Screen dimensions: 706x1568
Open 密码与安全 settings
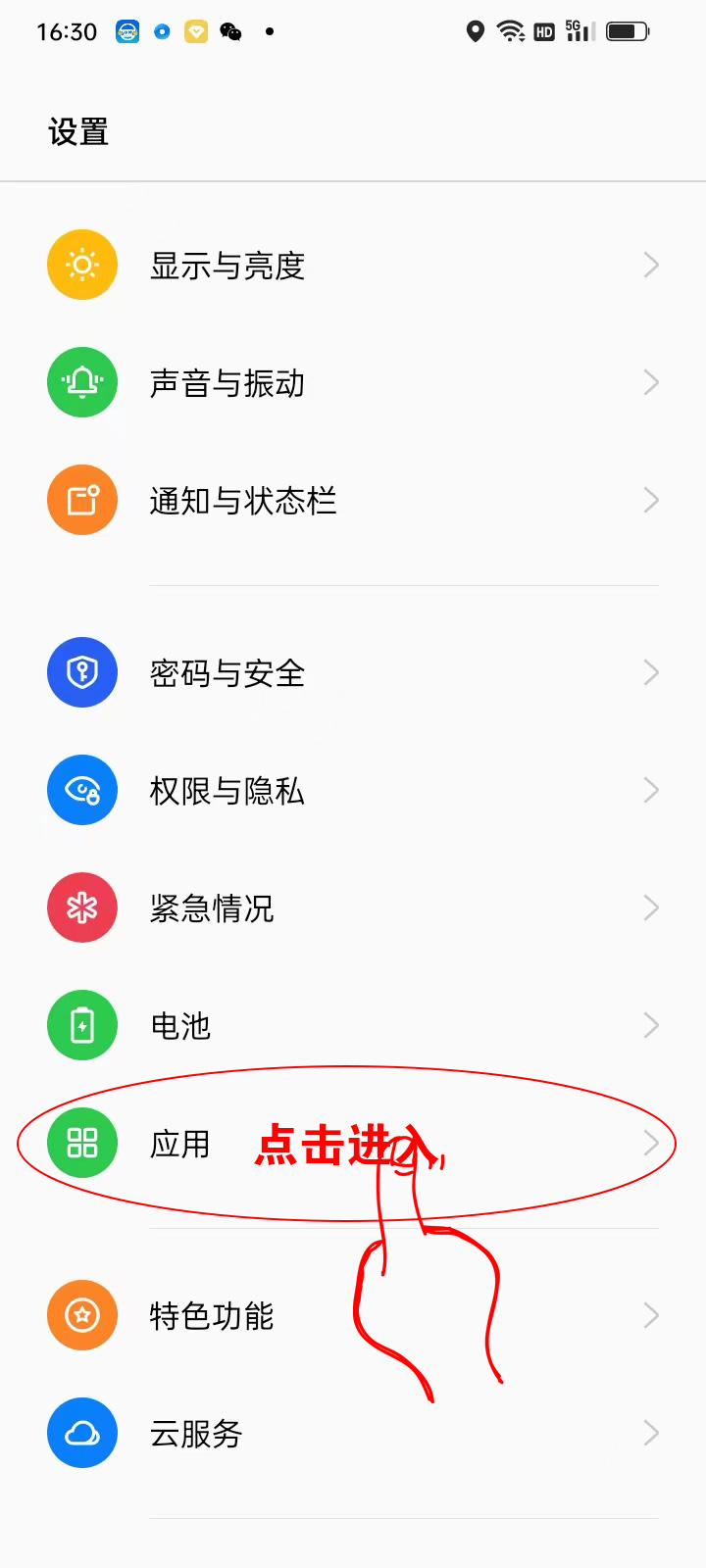[227, 673]
